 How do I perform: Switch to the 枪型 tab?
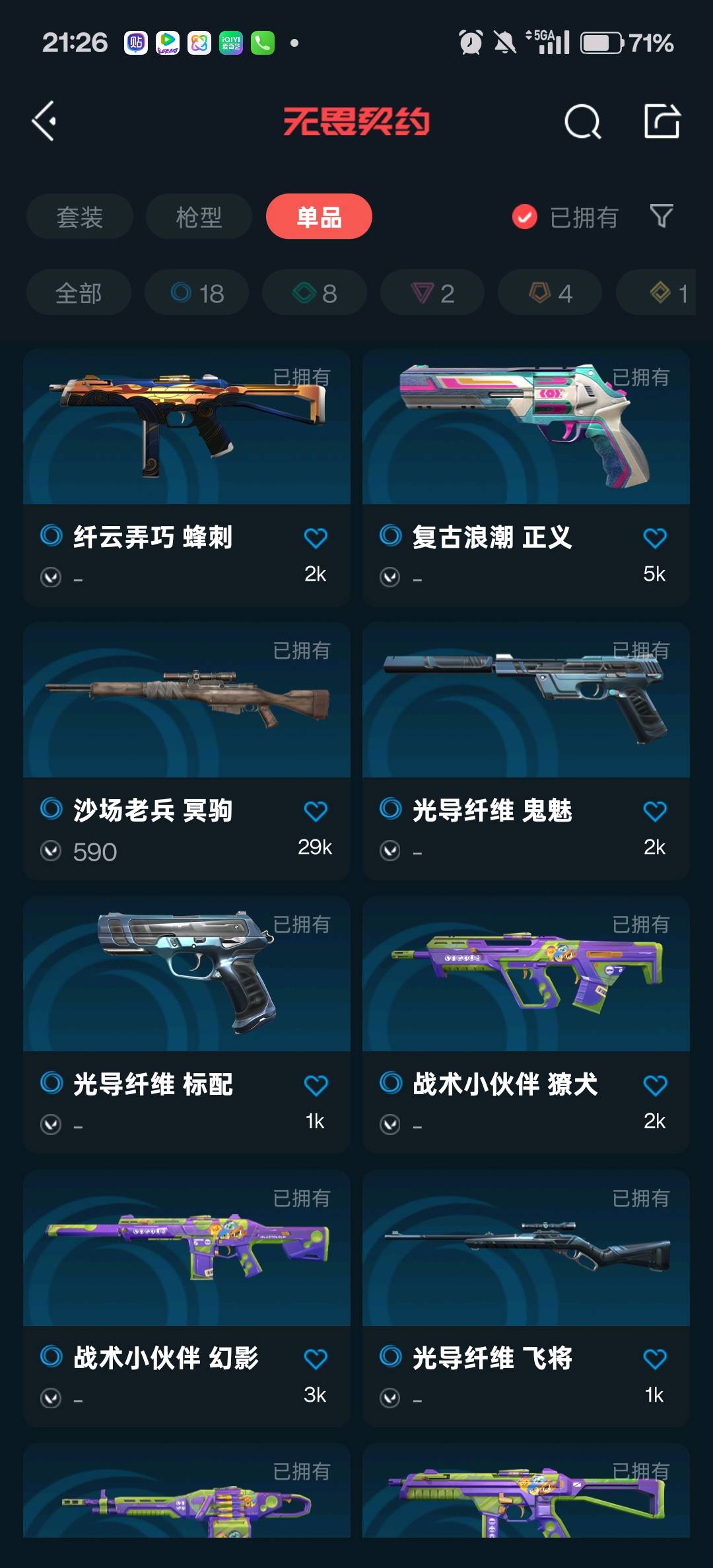click(199, 217)
